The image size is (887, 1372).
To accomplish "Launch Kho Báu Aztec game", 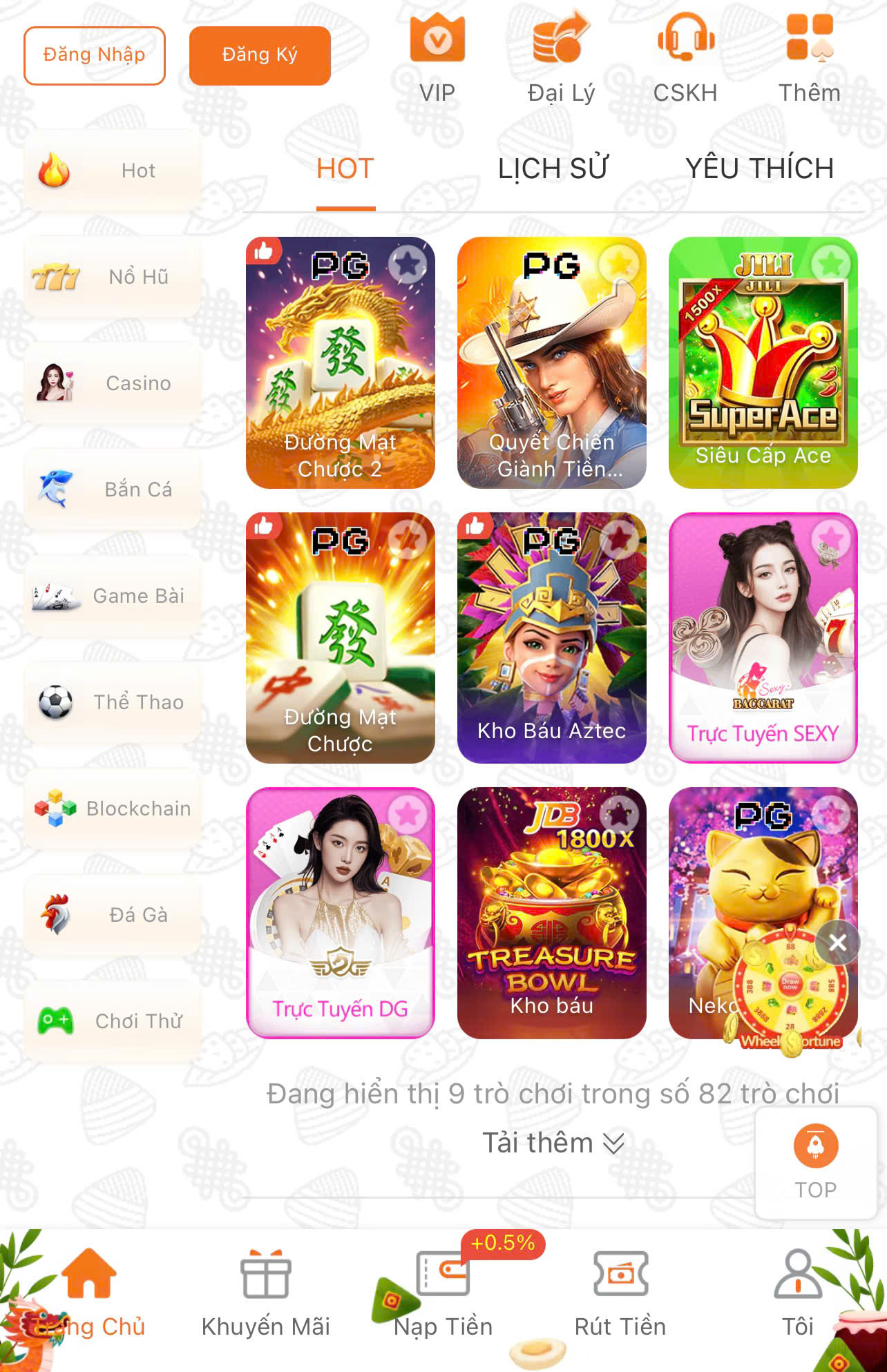I will point(551,637).
